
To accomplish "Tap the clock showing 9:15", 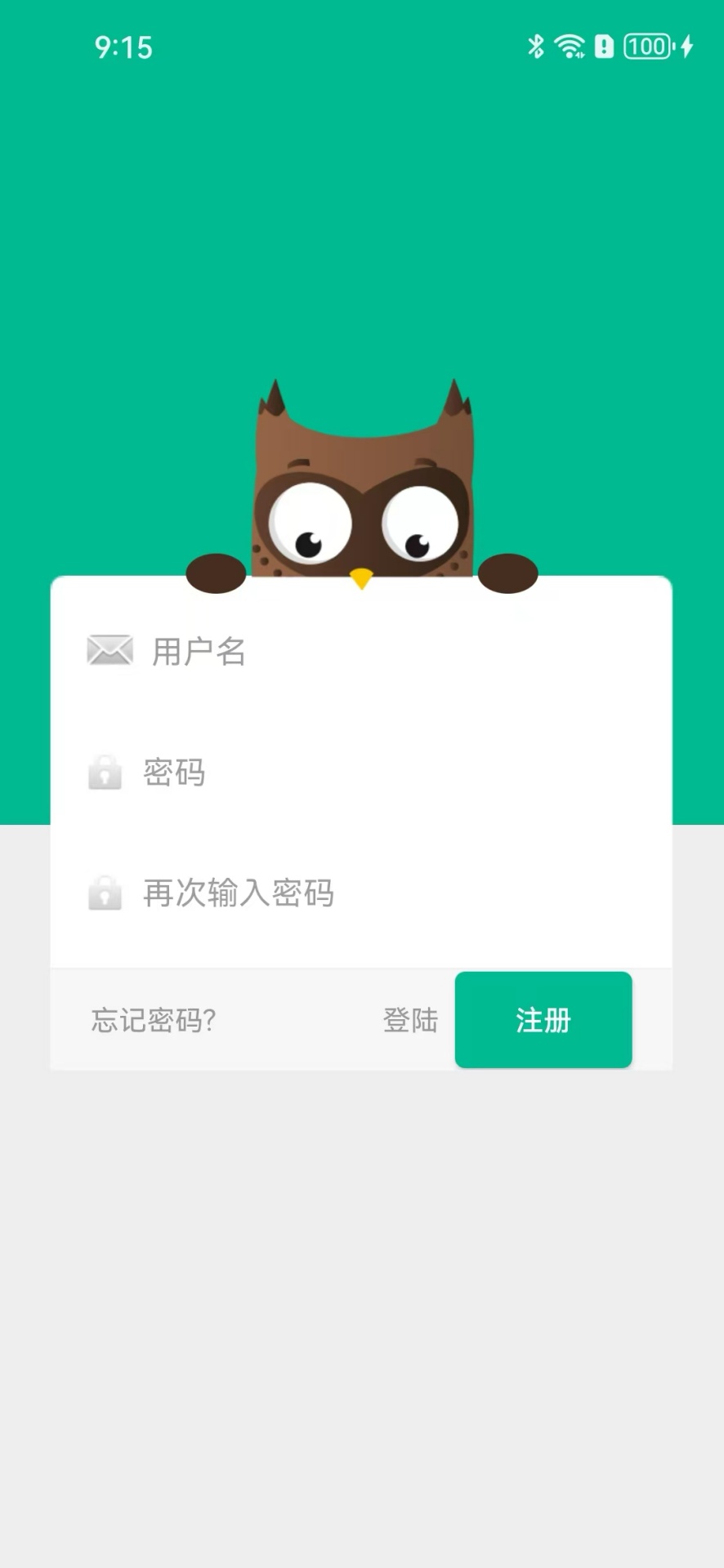I will [124, 47].
